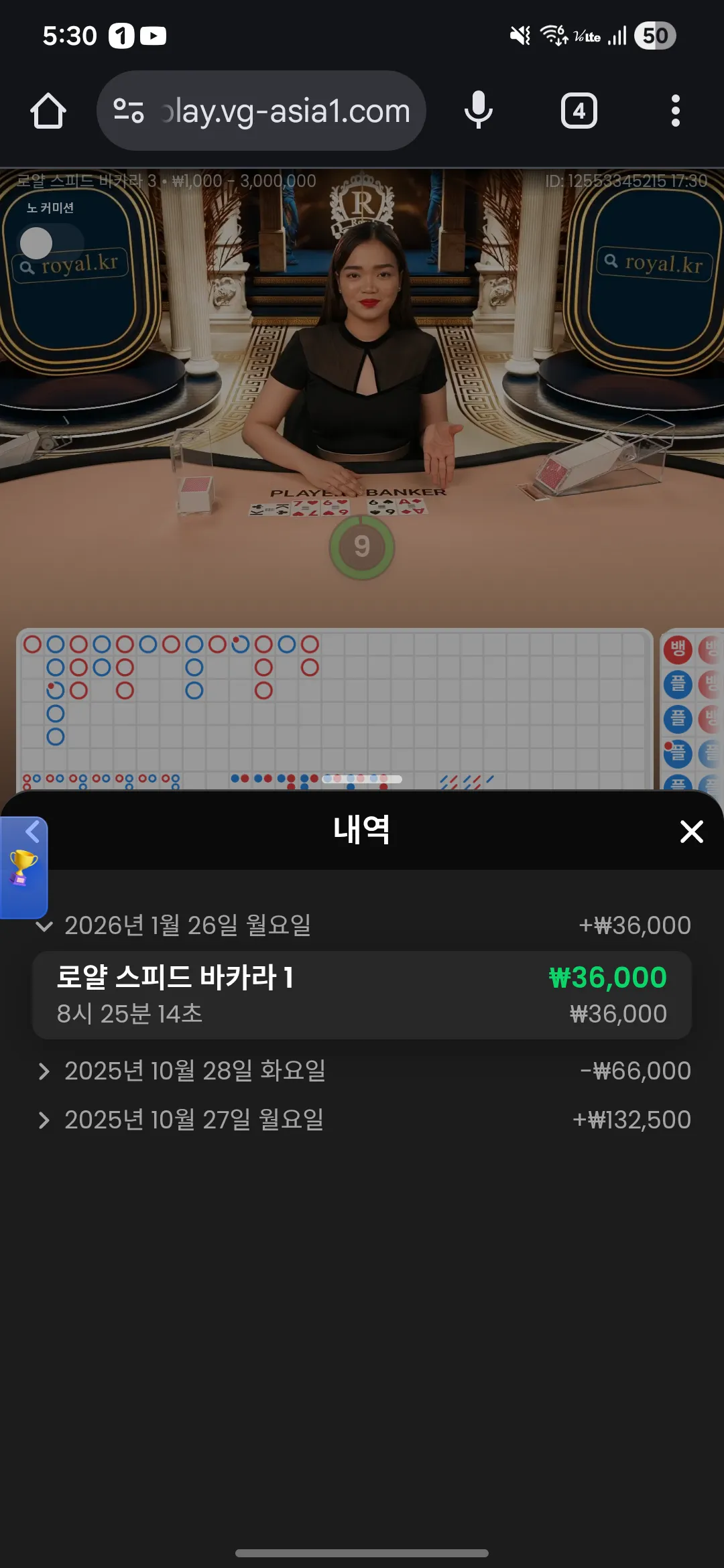Open the 로얄 스피드 바카라 1 bet record
Viewport: 724px width, 1568px height.
click(x=362, y=995)
